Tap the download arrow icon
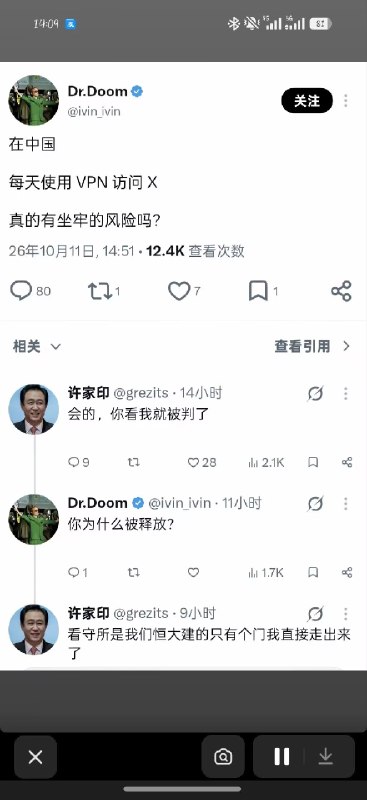Viewport: 367px width, 800px height. point(326,757)
